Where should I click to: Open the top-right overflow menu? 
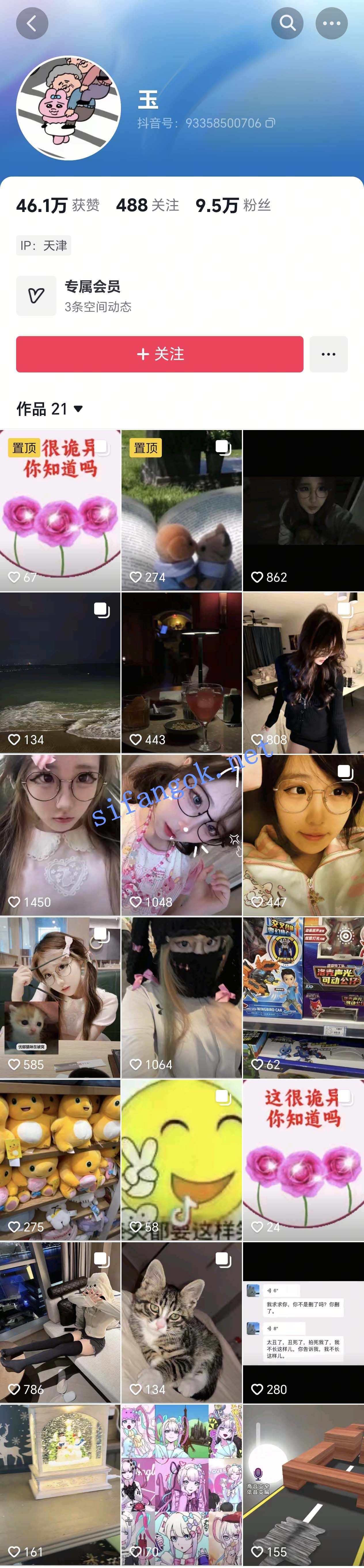pos(331,23)
